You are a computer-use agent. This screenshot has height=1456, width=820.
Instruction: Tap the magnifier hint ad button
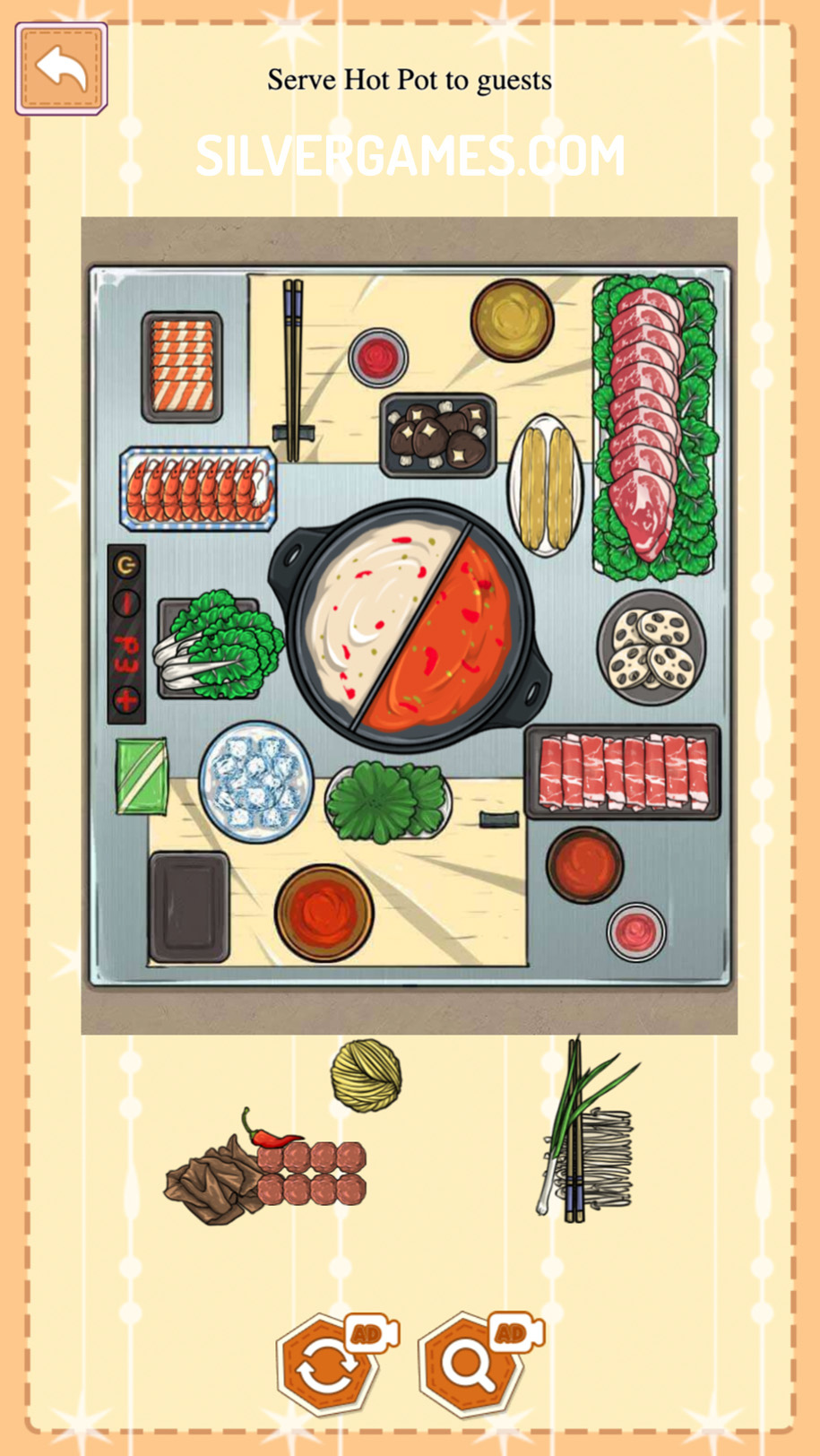point(469,1364)
